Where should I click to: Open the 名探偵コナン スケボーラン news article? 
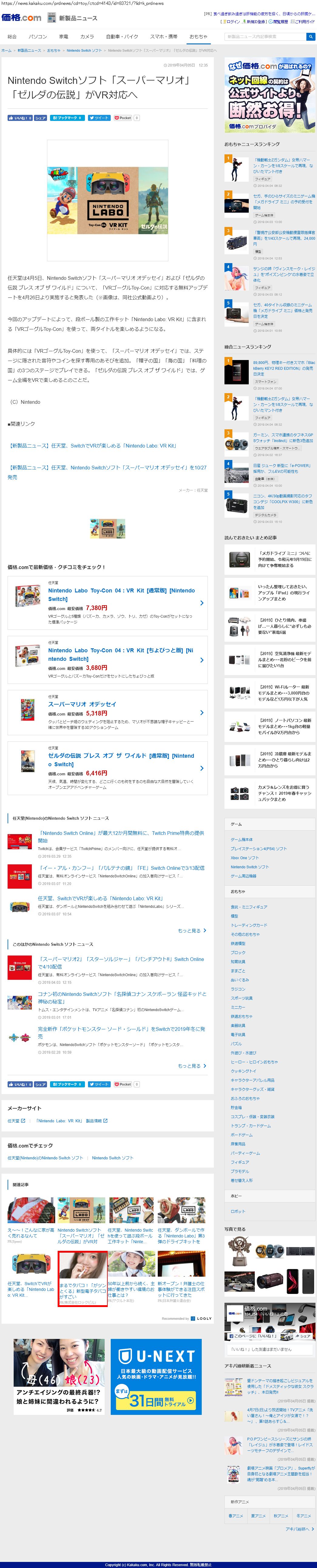[x=121, y=997]
